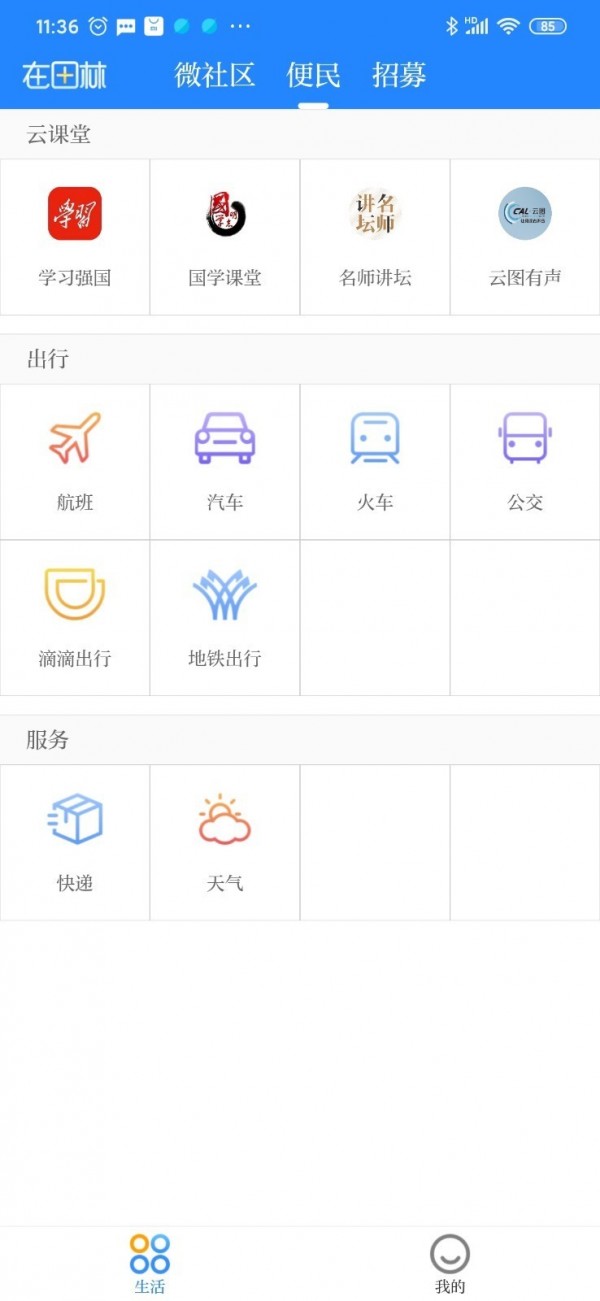Open 学习强国 in 云课堂

tap(75, 237)
